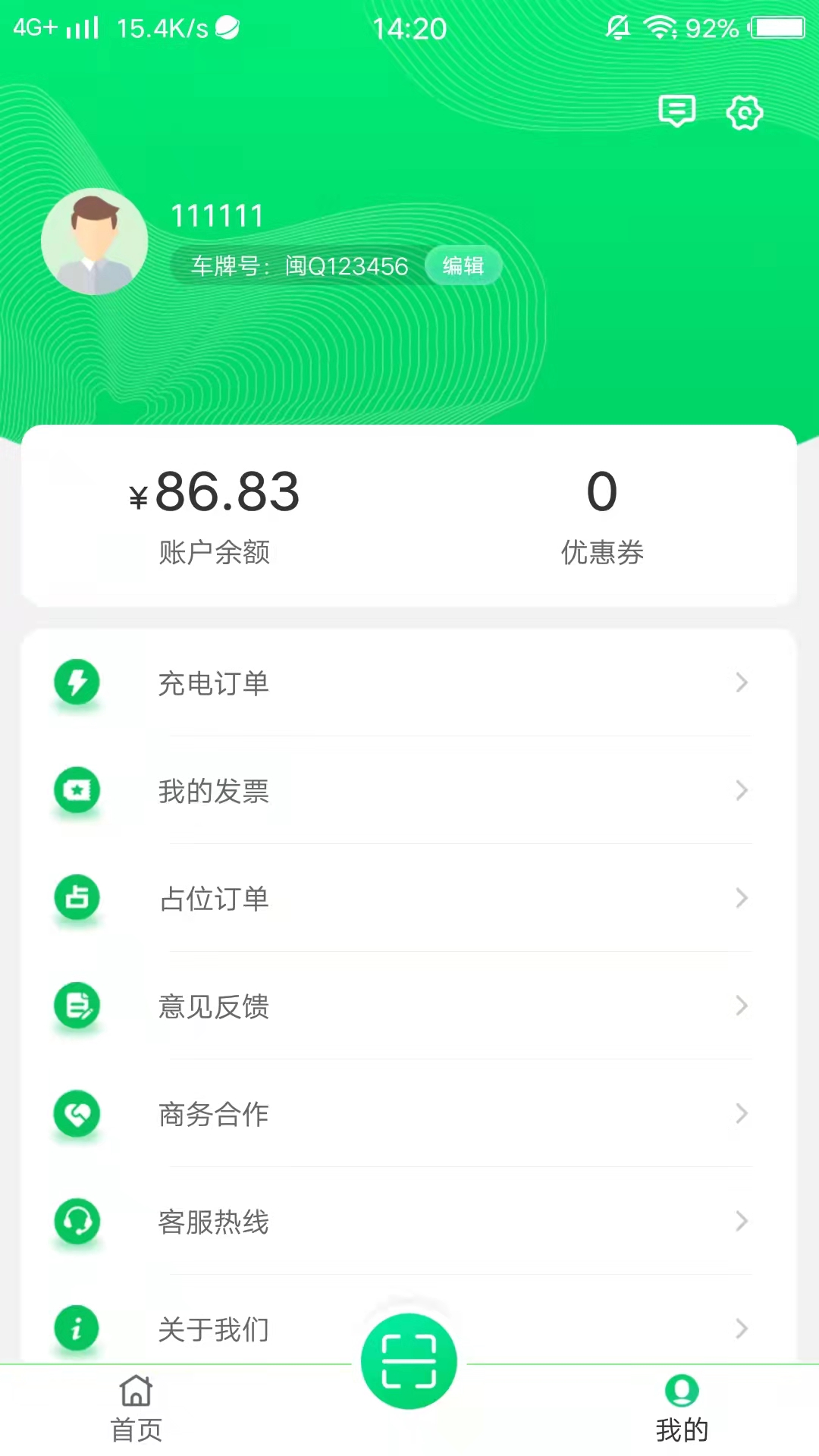The width and height of the screenshot is (819, 1456).
Task: Open 我的发票 invoices
Action: coord(409,790)
